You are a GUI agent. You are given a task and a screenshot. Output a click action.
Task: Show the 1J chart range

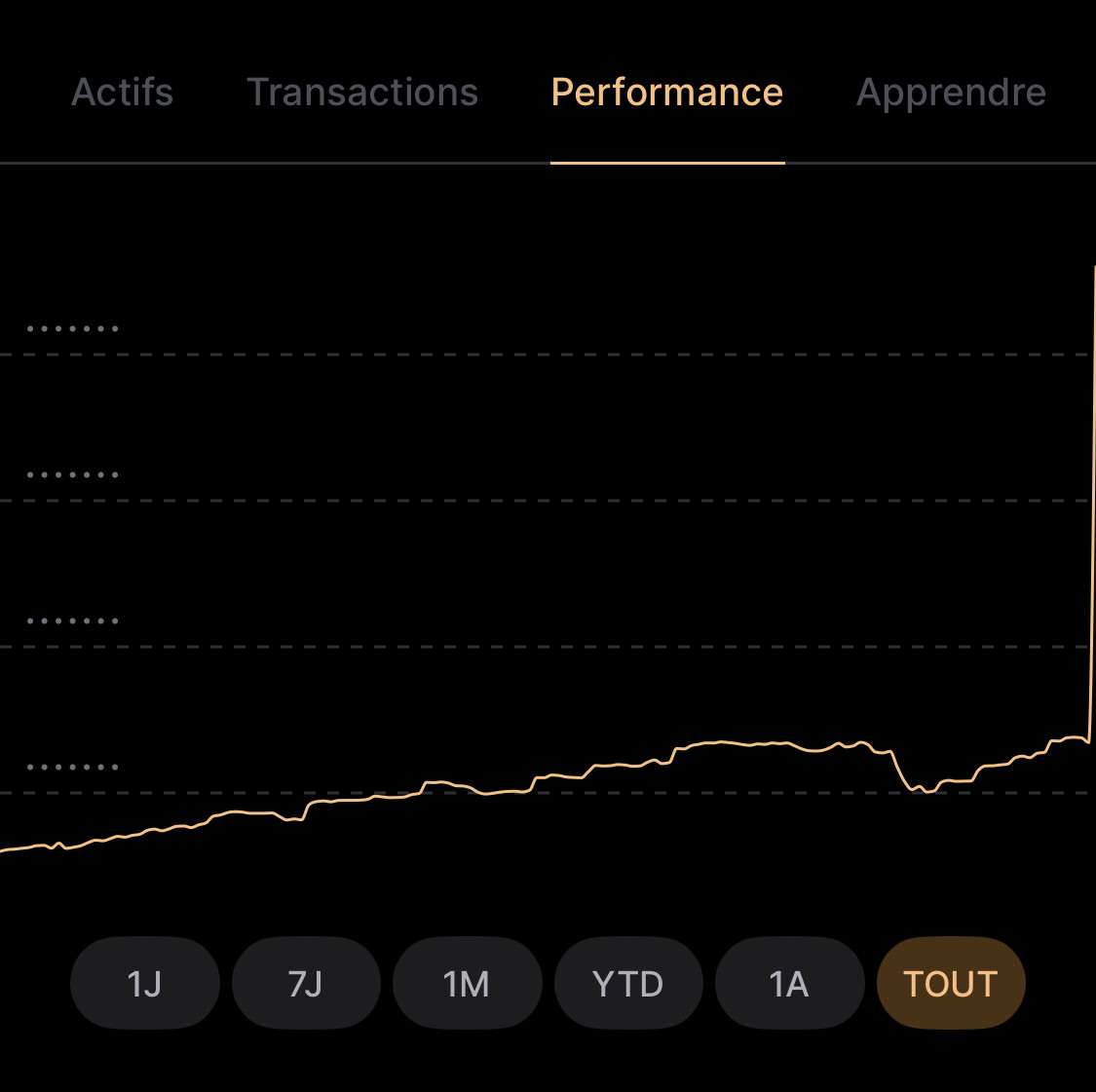click(144, 984)
